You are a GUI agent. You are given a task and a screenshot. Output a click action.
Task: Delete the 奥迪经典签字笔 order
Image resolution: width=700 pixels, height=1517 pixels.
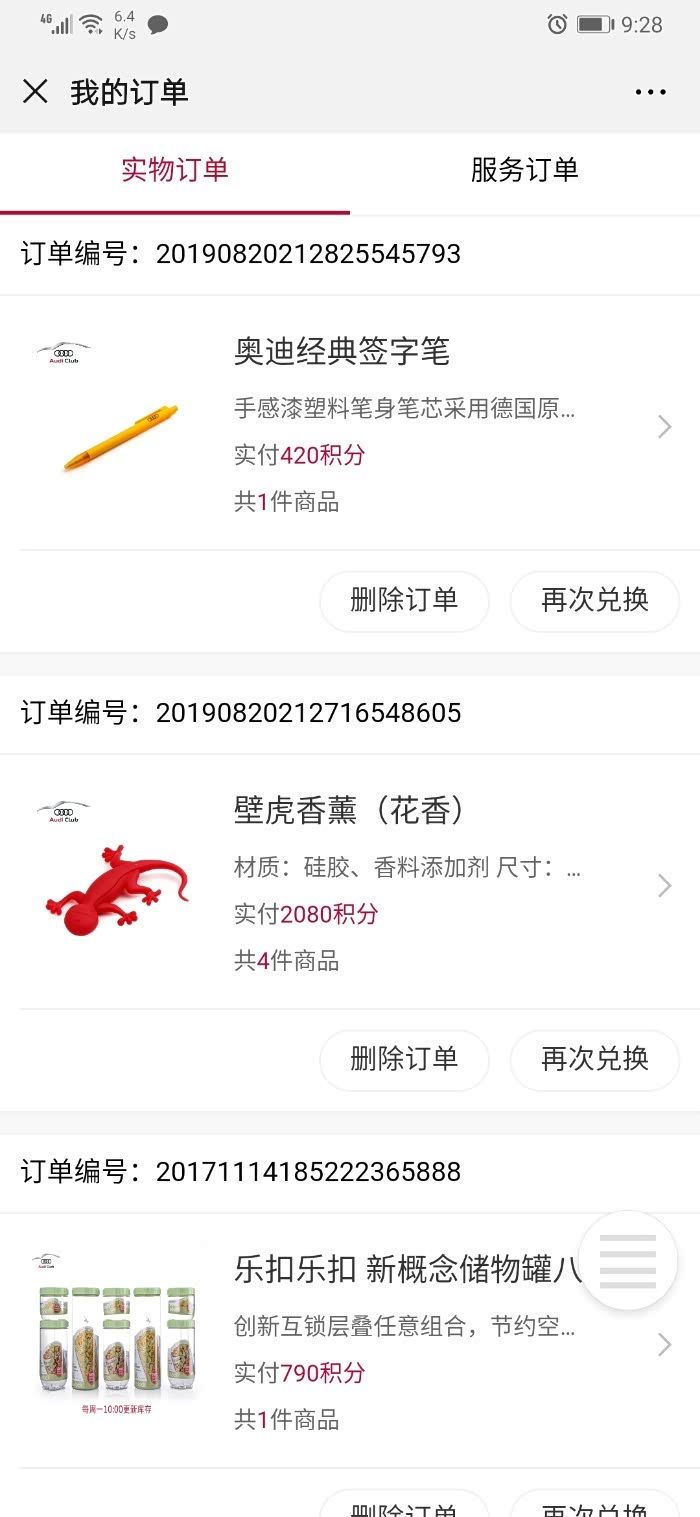(404, 600)
